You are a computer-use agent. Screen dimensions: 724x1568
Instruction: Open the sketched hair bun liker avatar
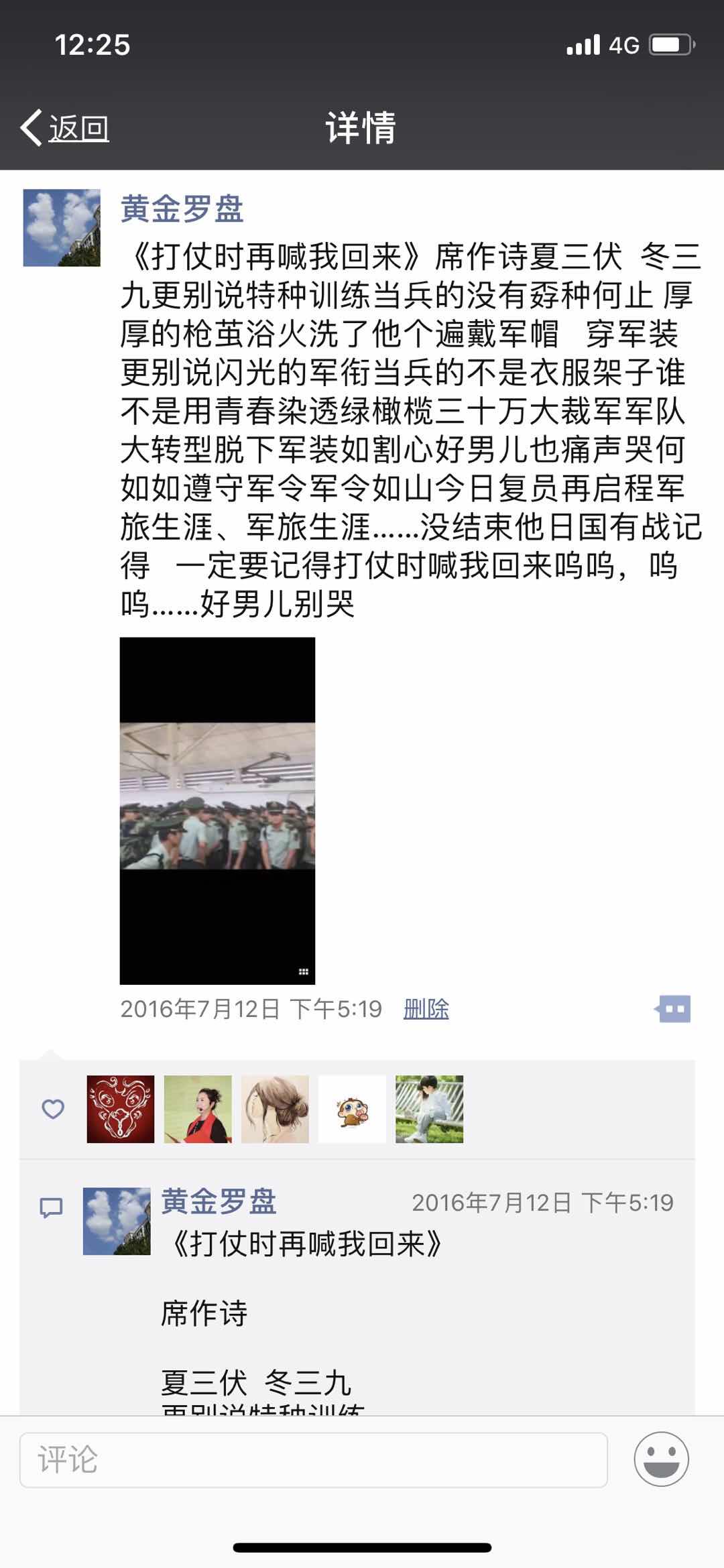(x=275, y=1109)
